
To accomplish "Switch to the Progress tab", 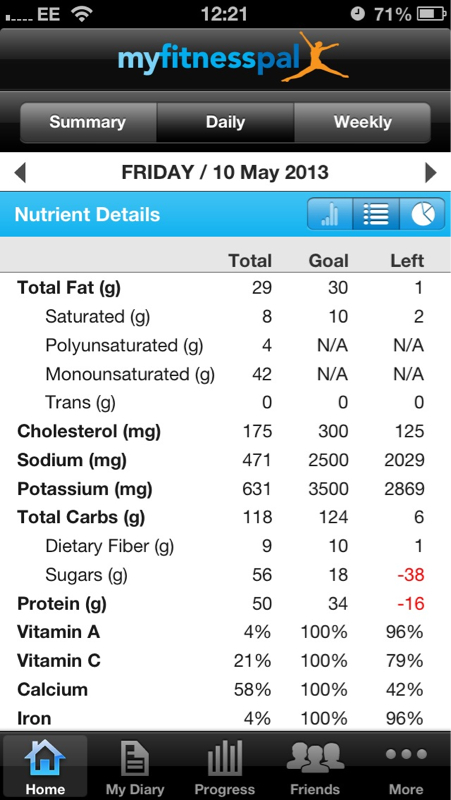I will click(225, 767).
